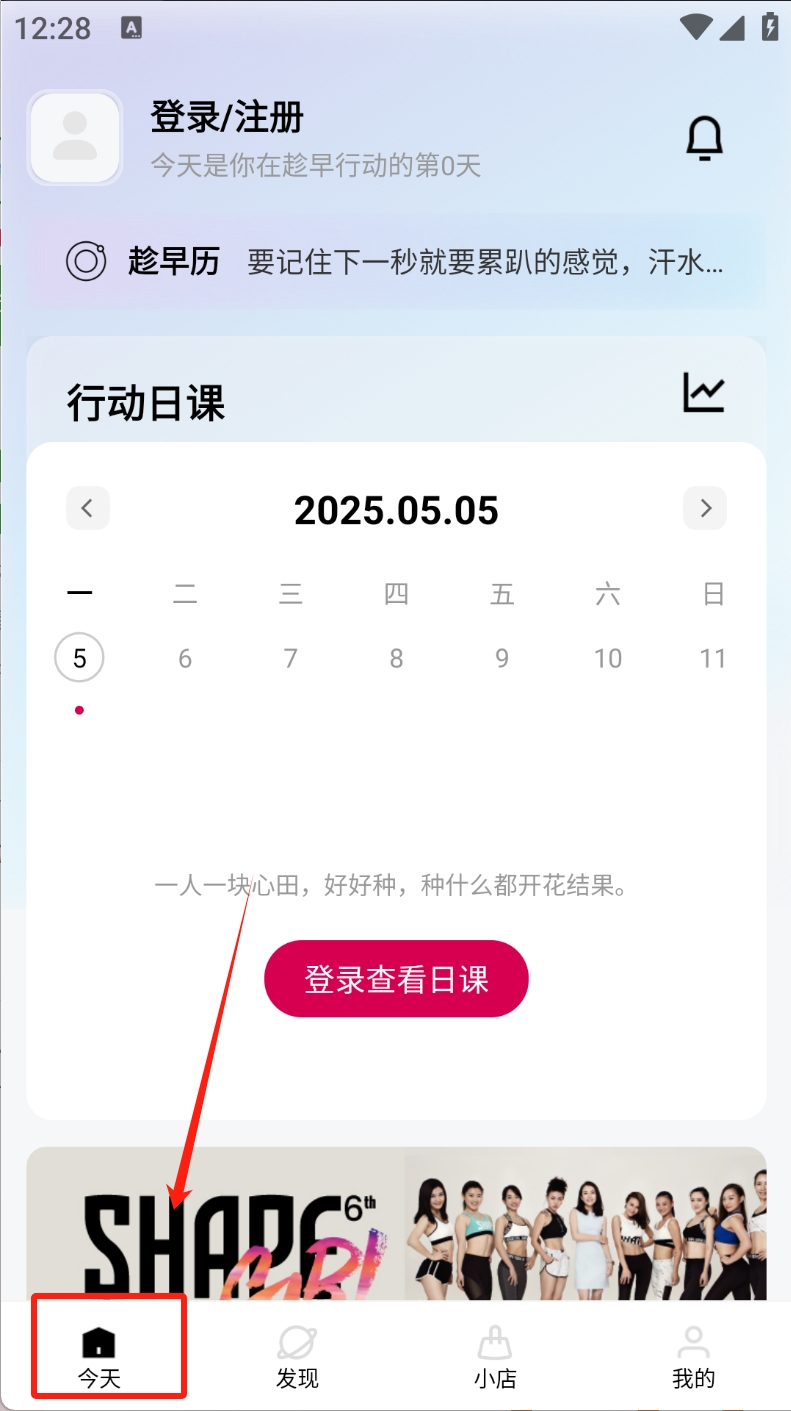Switch to the 发现 tab
The height and width of the screenshot is (1411, 791).
tap(297, 1356)
